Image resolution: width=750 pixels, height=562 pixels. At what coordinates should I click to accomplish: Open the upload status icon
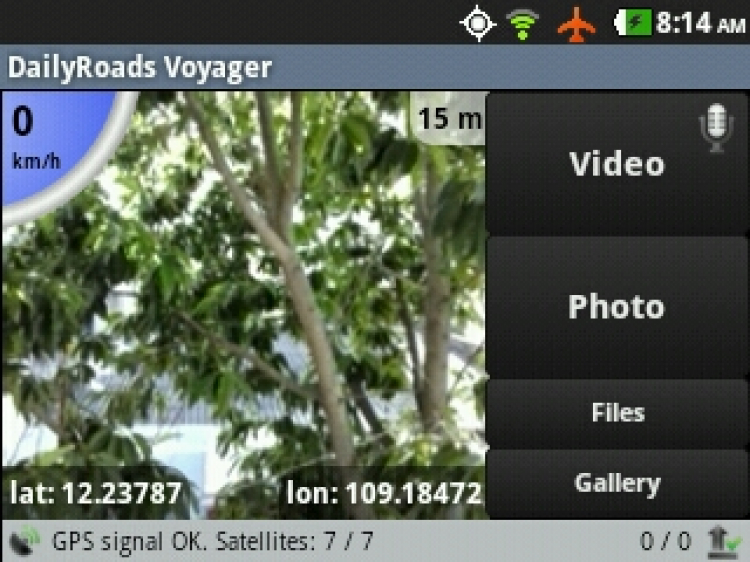point(723,541)
